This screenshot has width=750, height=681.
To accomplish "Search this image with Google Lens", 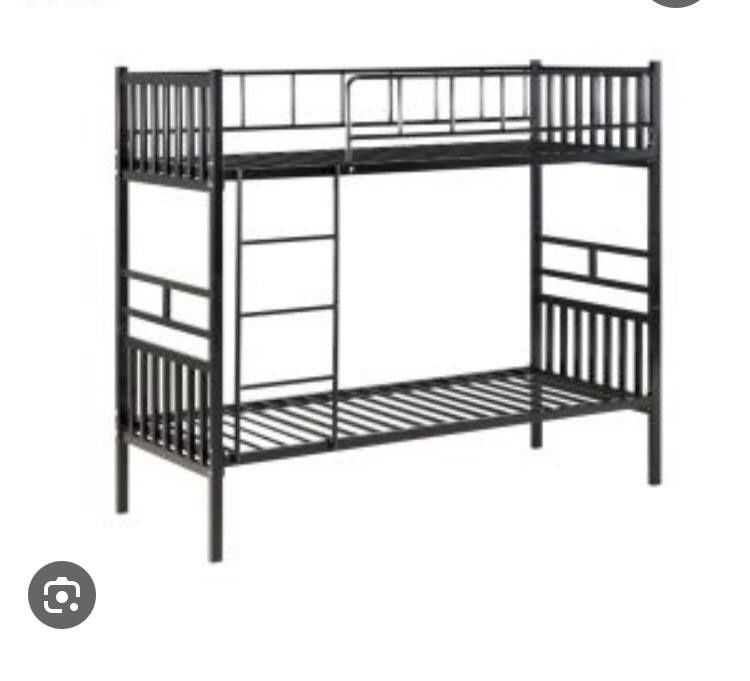I will (62, 596).
